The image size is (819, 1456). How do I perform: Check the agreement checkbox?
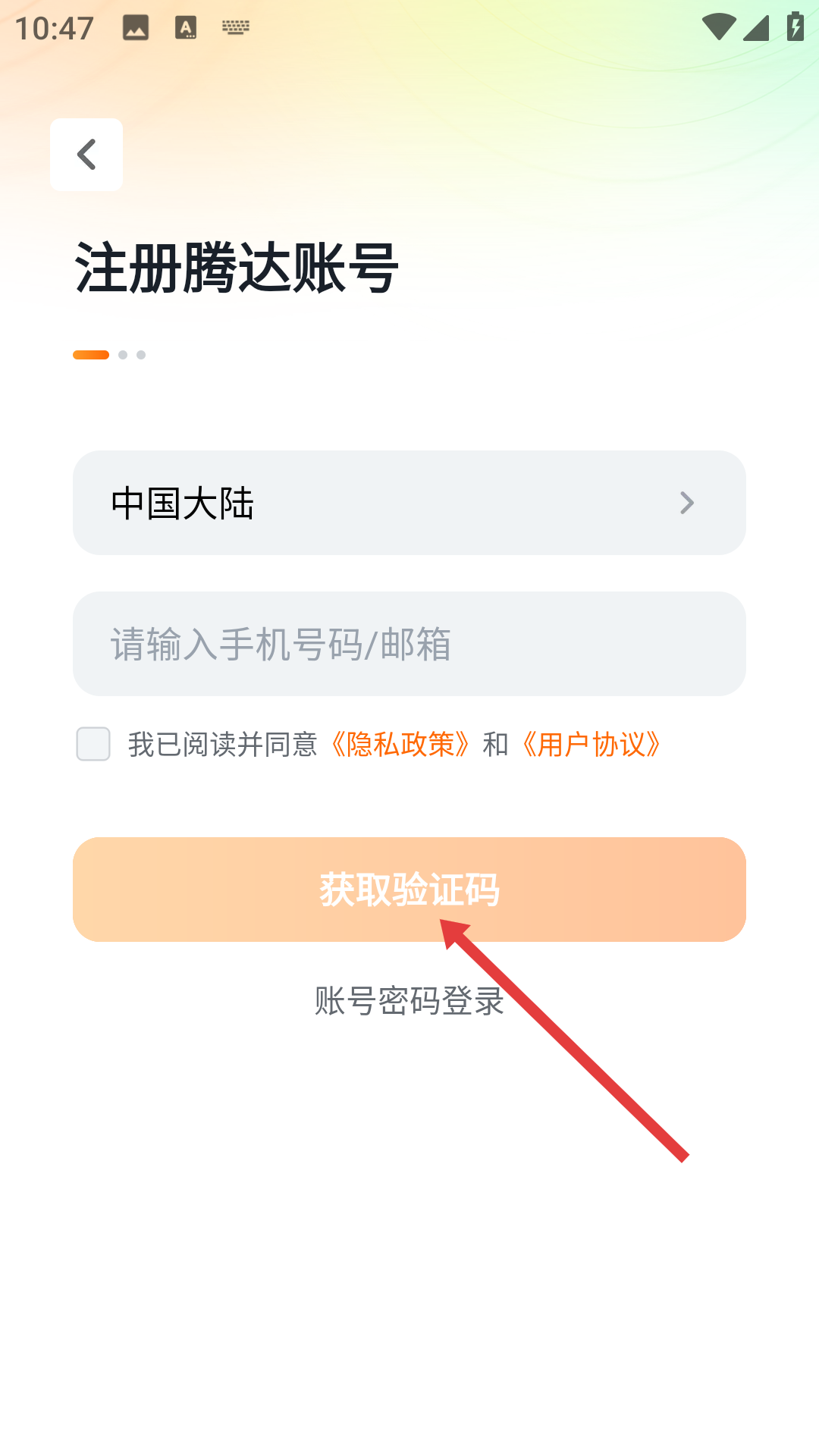click(93, 744)
